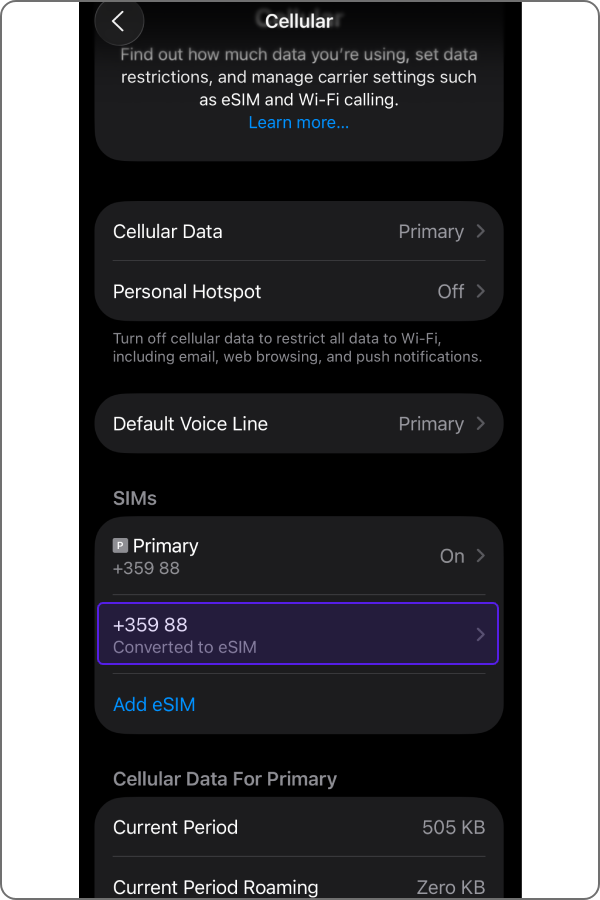Open the Primary SIM details
The image size is (600, 900).
point(298,556)
